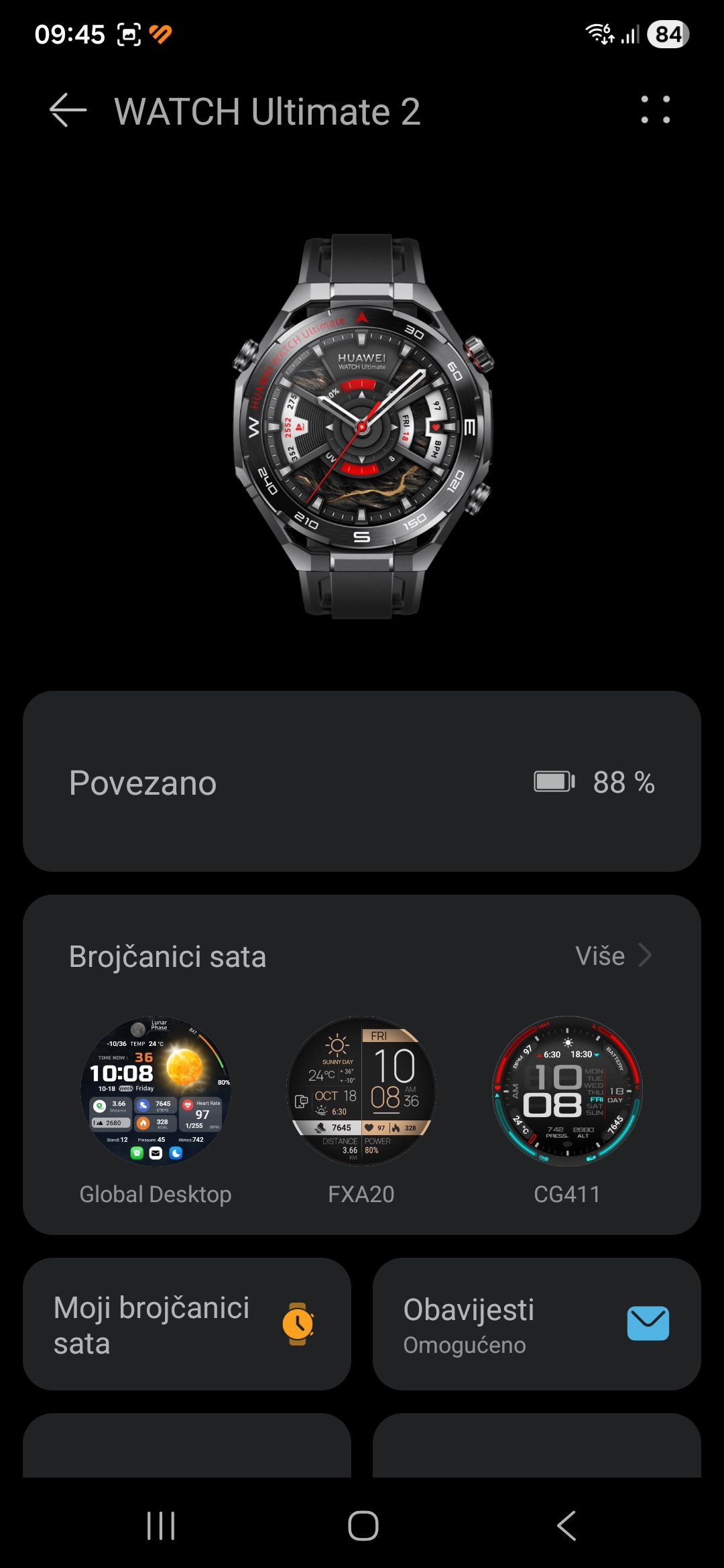The height and width of the screenshot is (1568, 724).
Task: Open Više for more watch faces
Action: tap(613, 956)
